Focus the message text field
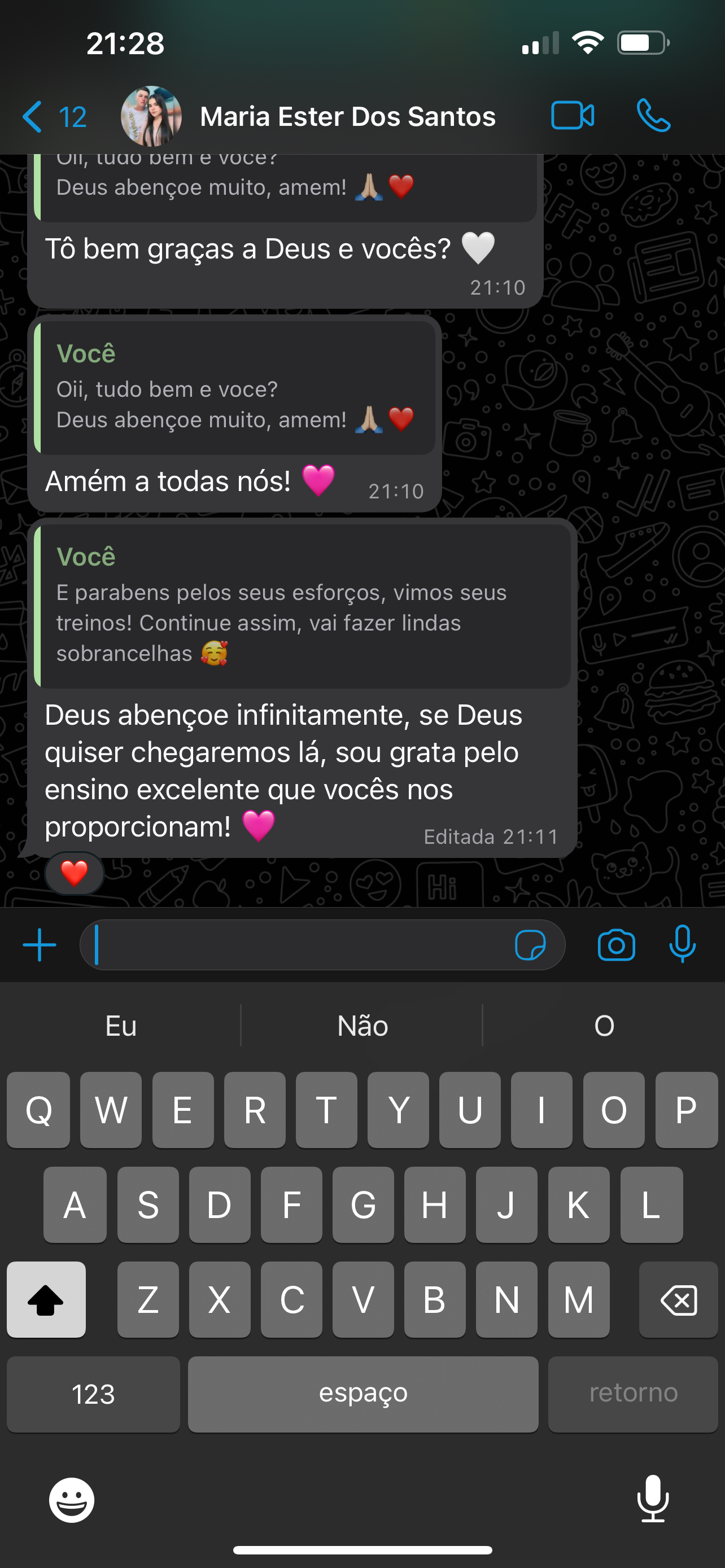 298,945
